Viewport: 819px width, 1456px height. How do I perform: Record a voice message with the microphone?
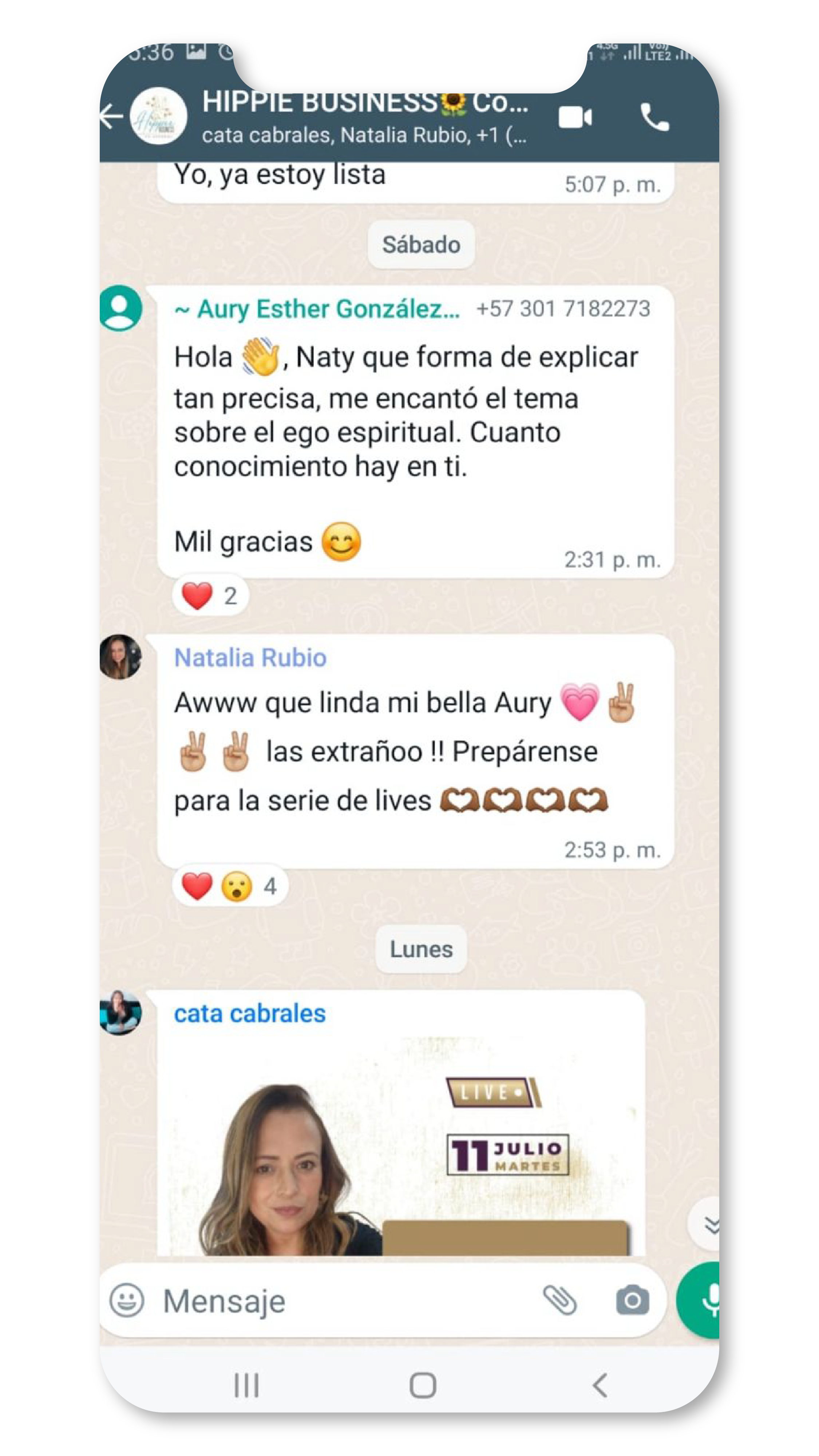[x=704, y=1300]
